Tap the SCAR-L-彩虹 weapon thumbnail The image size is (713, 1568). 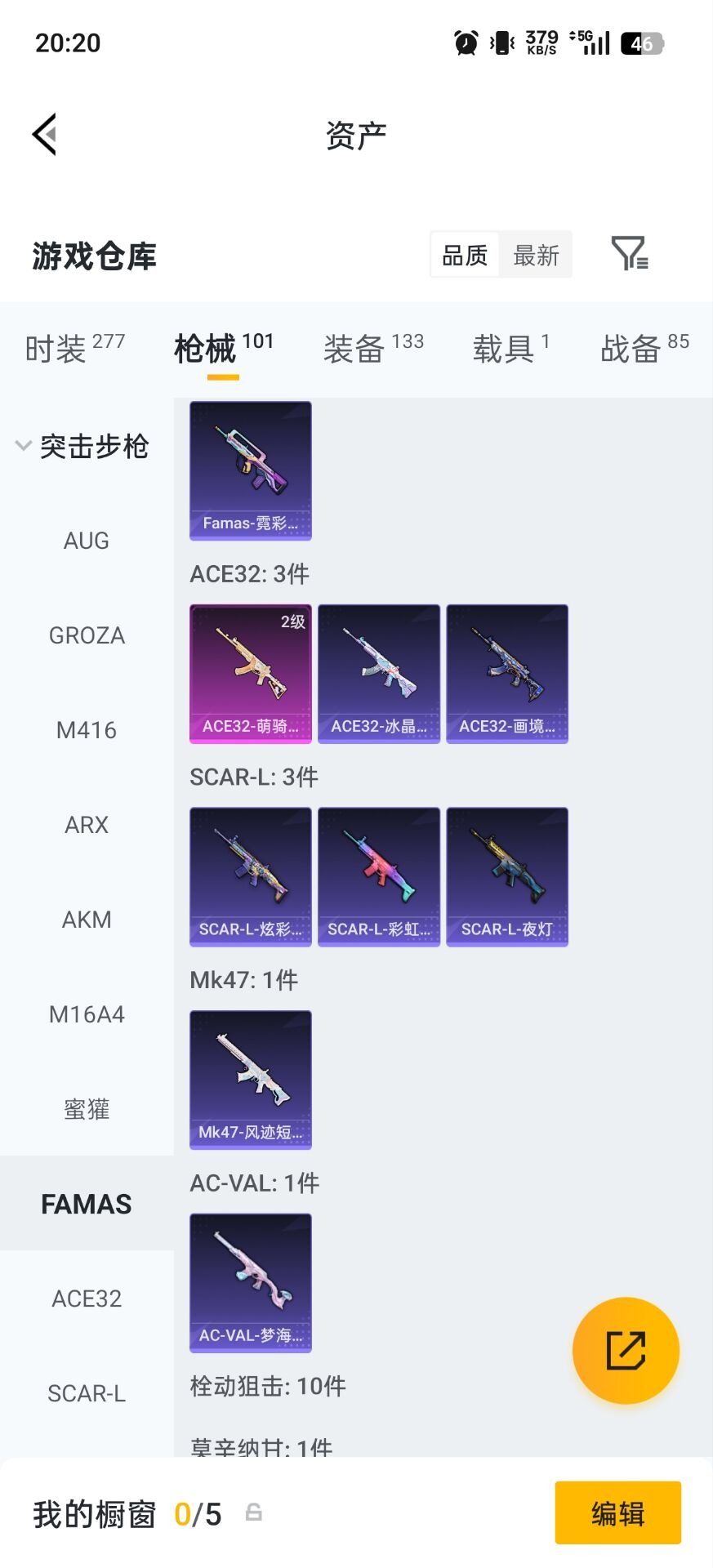[x=378, y=875]
